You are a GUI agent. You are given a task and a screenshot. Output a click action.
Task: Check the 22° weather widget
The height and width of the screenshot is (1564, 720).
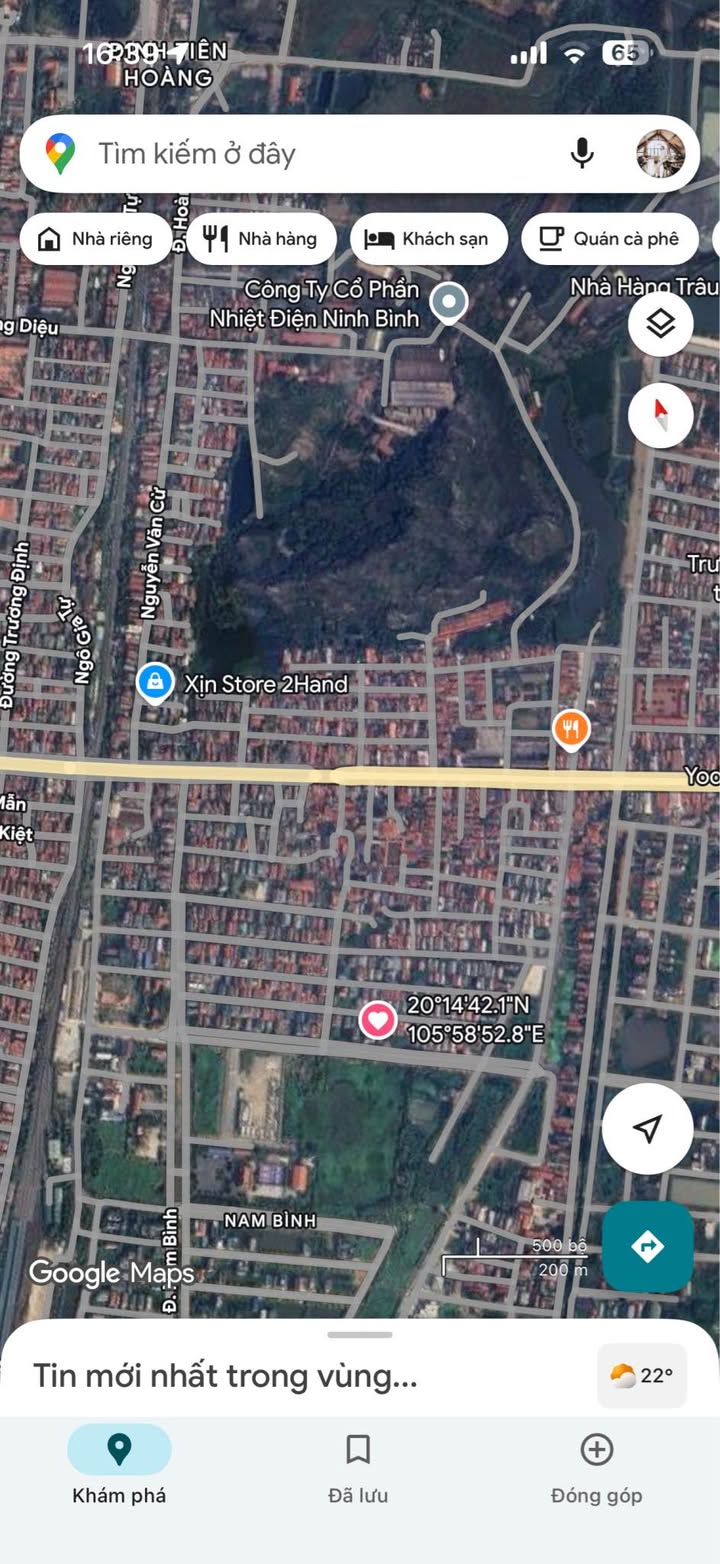(642, 1376)
